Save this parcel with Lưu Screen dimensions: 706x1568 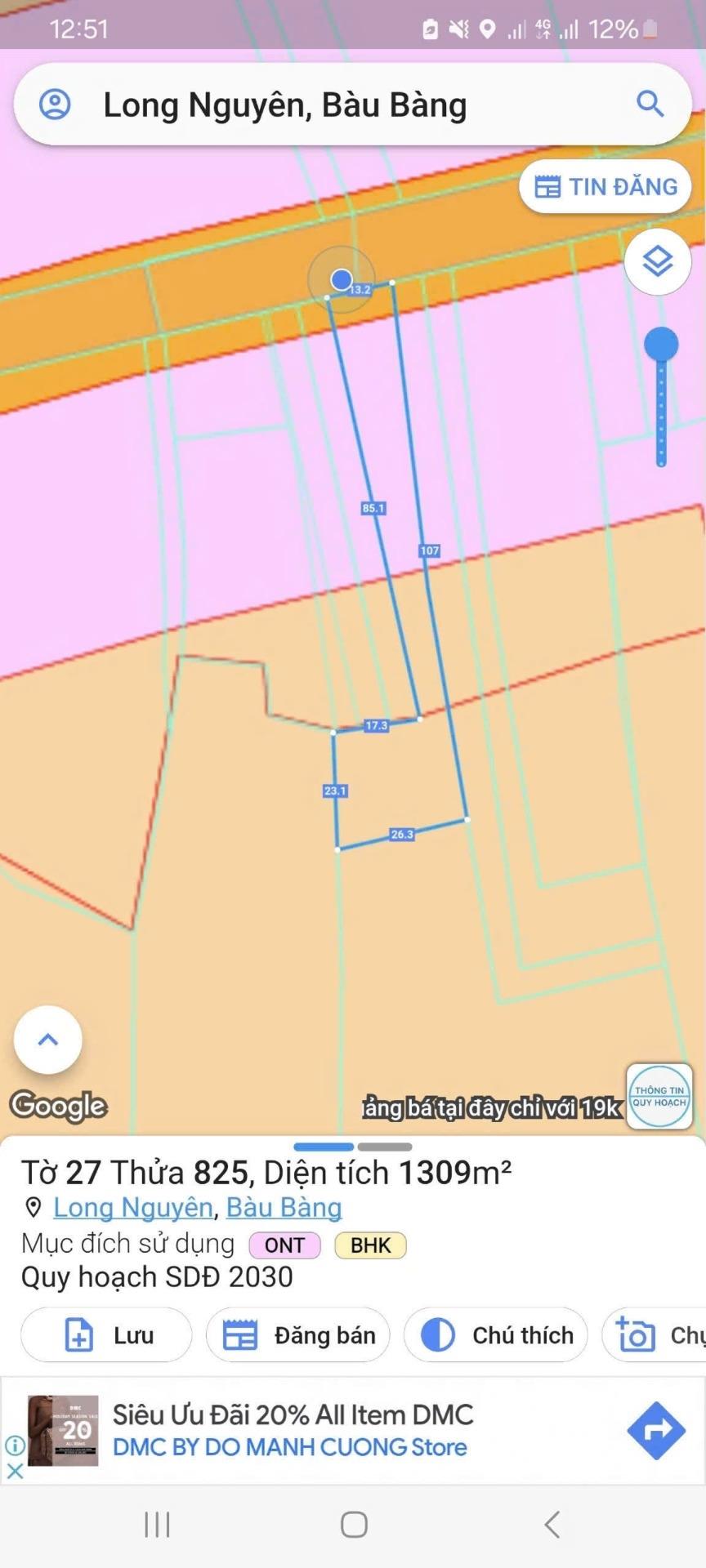click(106, 1335)
